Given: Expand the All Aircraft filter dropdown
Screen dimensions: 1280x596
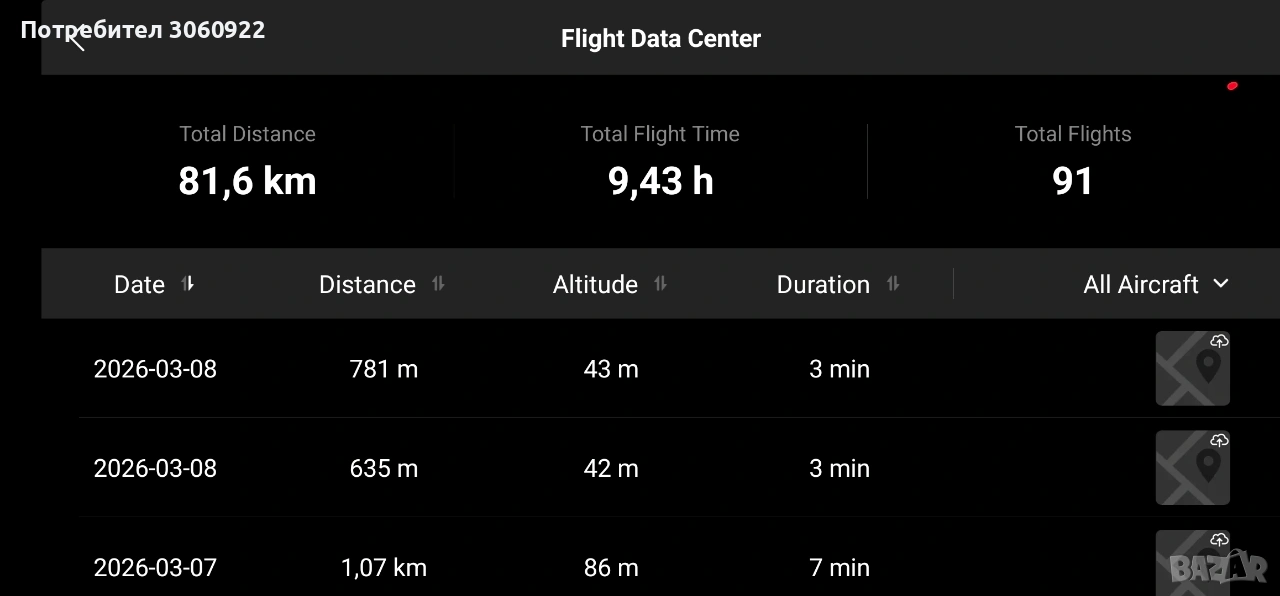Looking at the screenshot, I should coord(1155,284).
